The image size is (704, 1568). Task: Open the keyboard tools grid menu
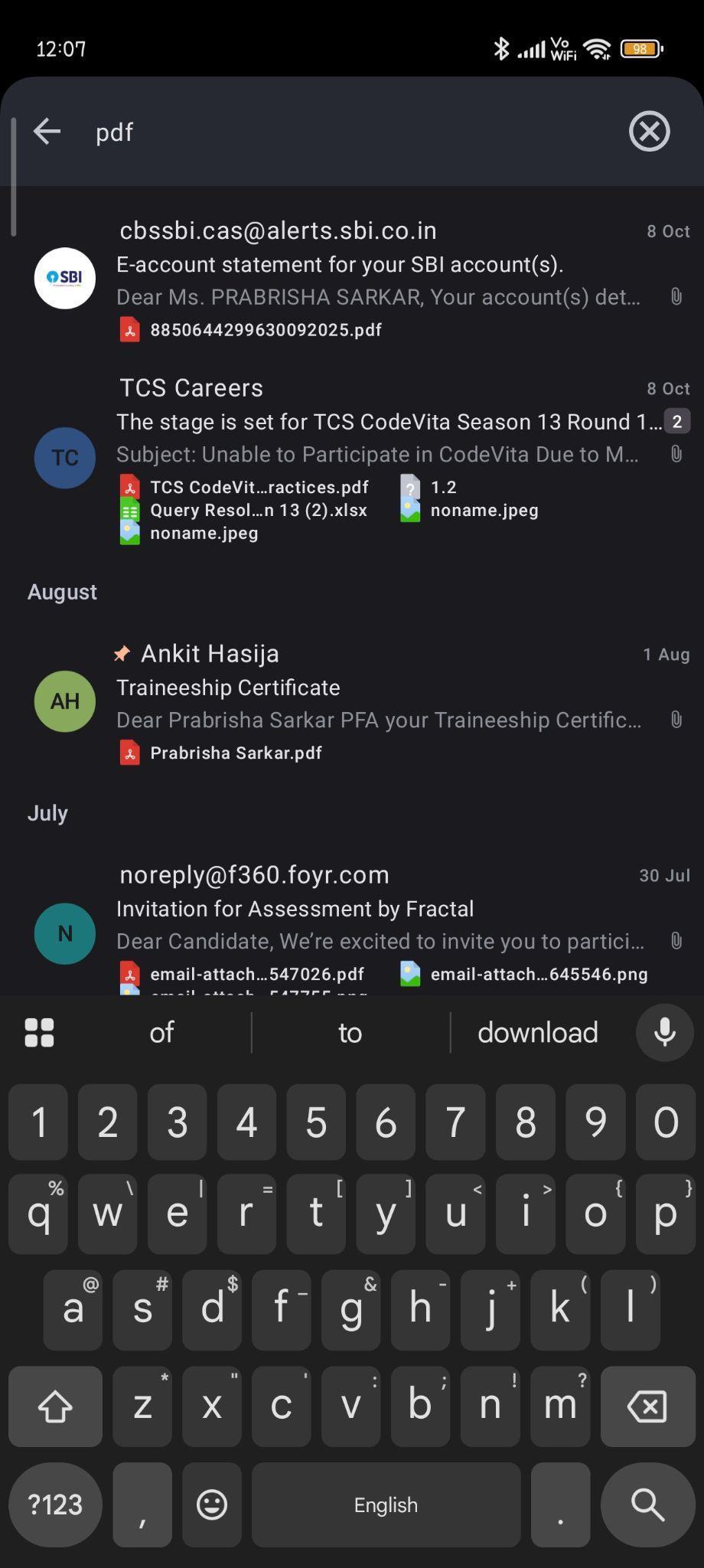39,1033
